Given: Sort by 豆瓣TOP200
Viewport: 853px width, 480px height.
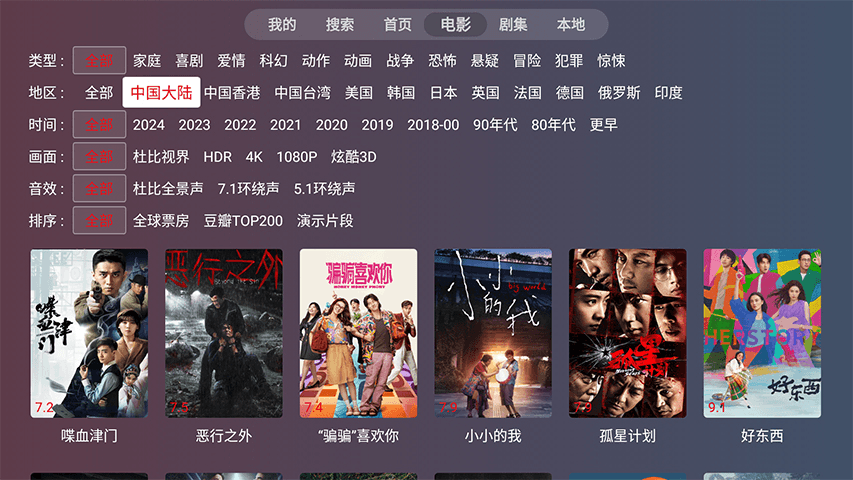Looking at the screenshot, I should (243, 221).
